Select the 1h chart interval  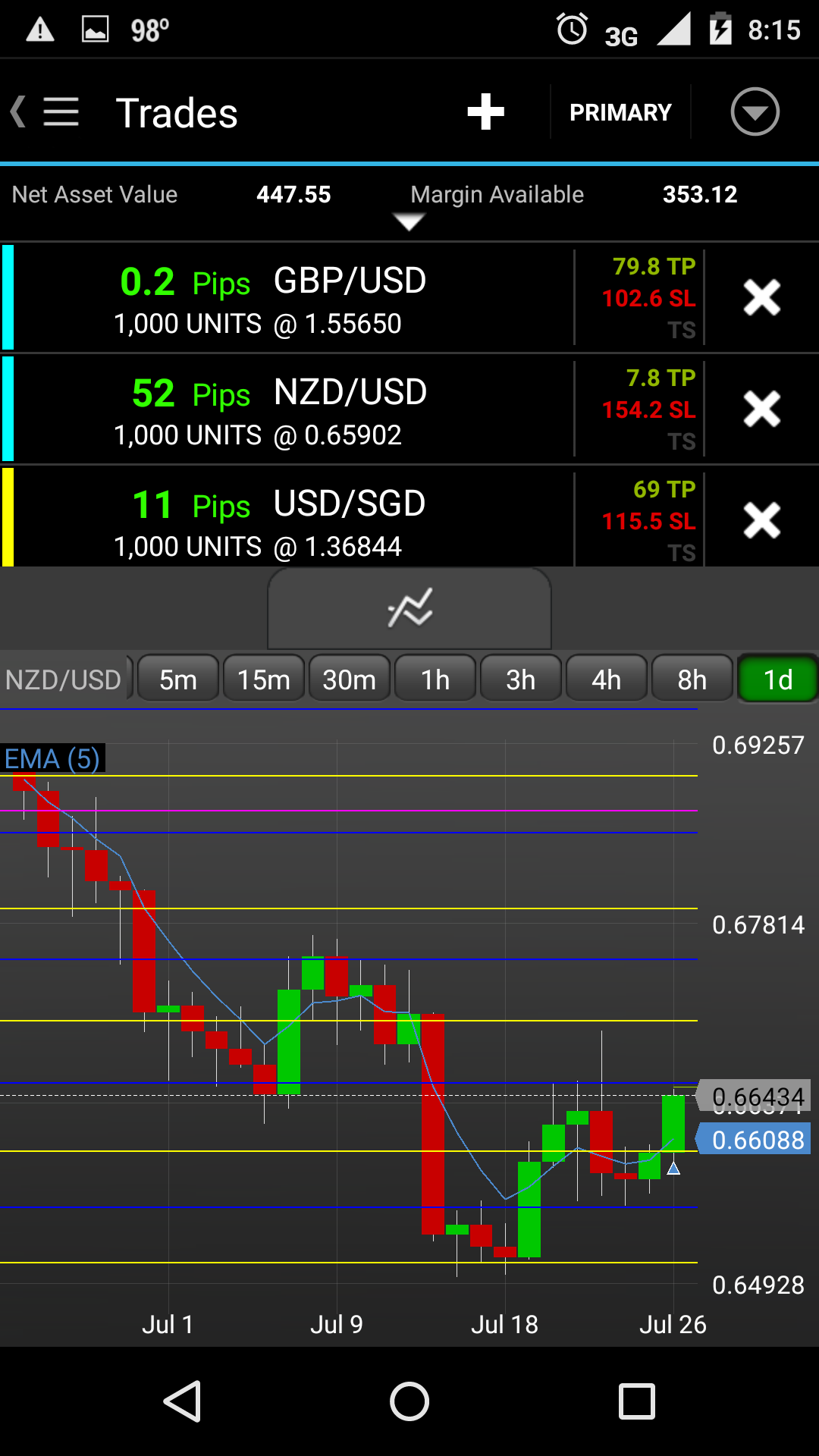coord(435,679)
